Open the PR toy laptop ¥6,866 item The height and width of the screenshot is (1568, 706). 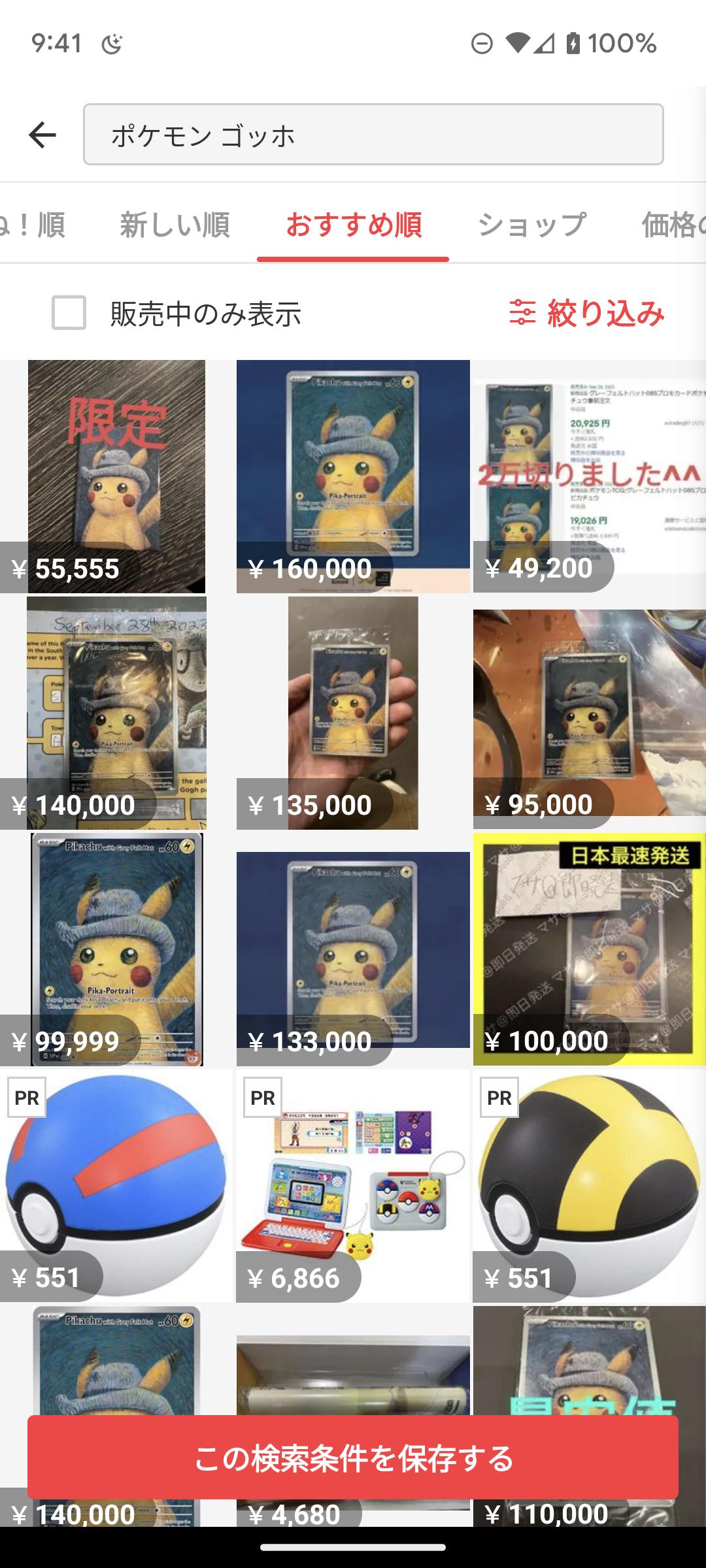click(353, 1186)
